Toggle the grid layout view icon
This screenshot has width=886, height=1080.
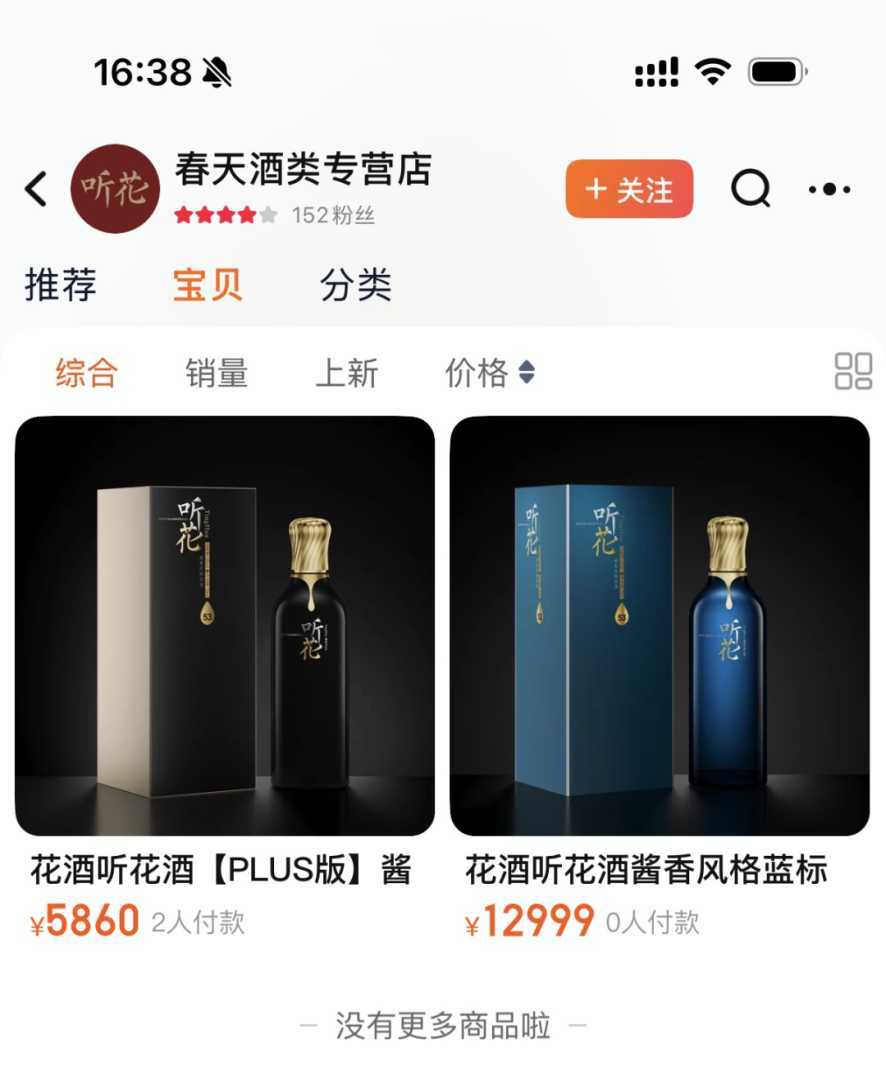(853, 371)
